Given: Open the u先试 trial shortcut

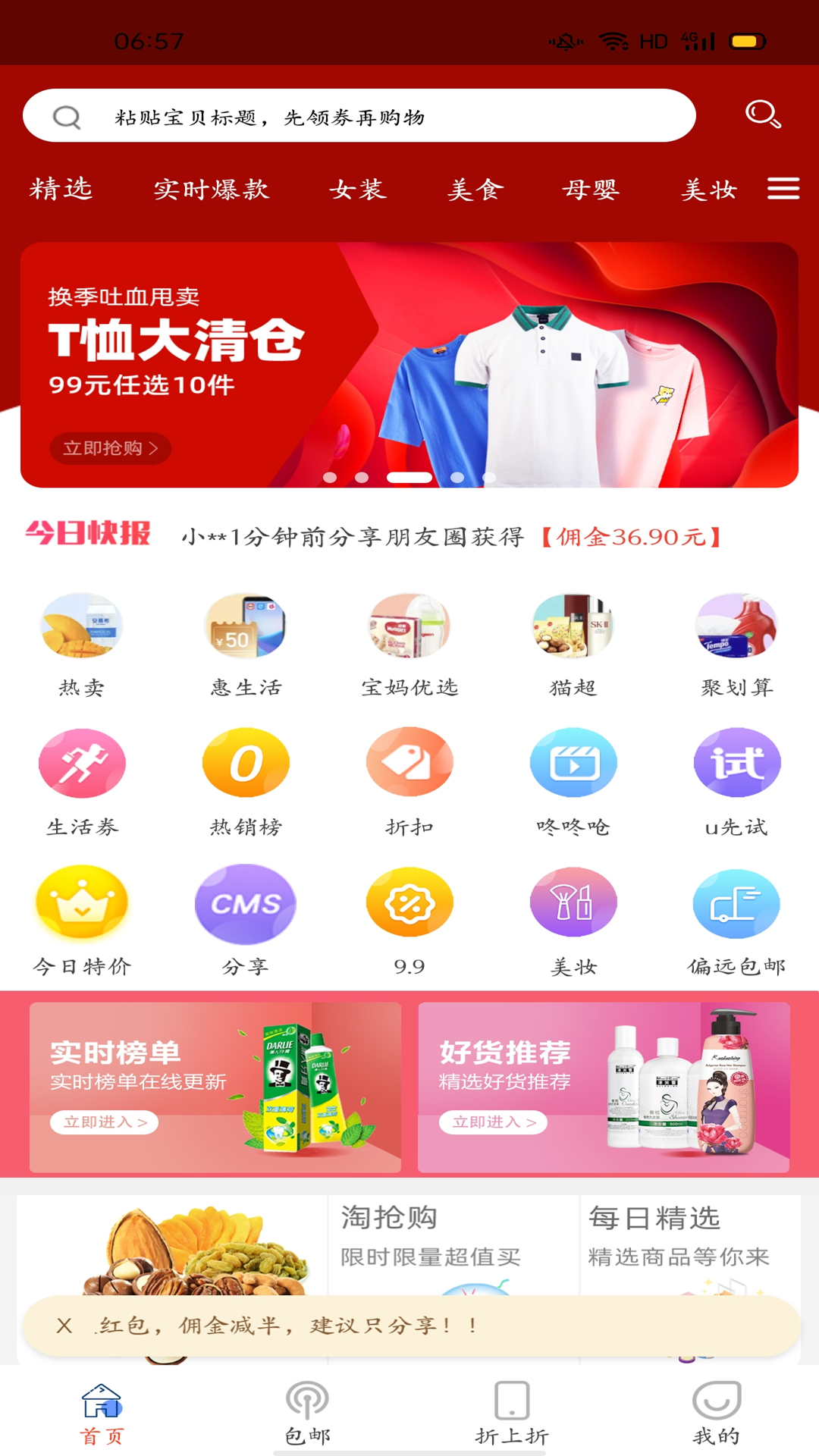Looking at the screenshot, I should coord(736,783).
